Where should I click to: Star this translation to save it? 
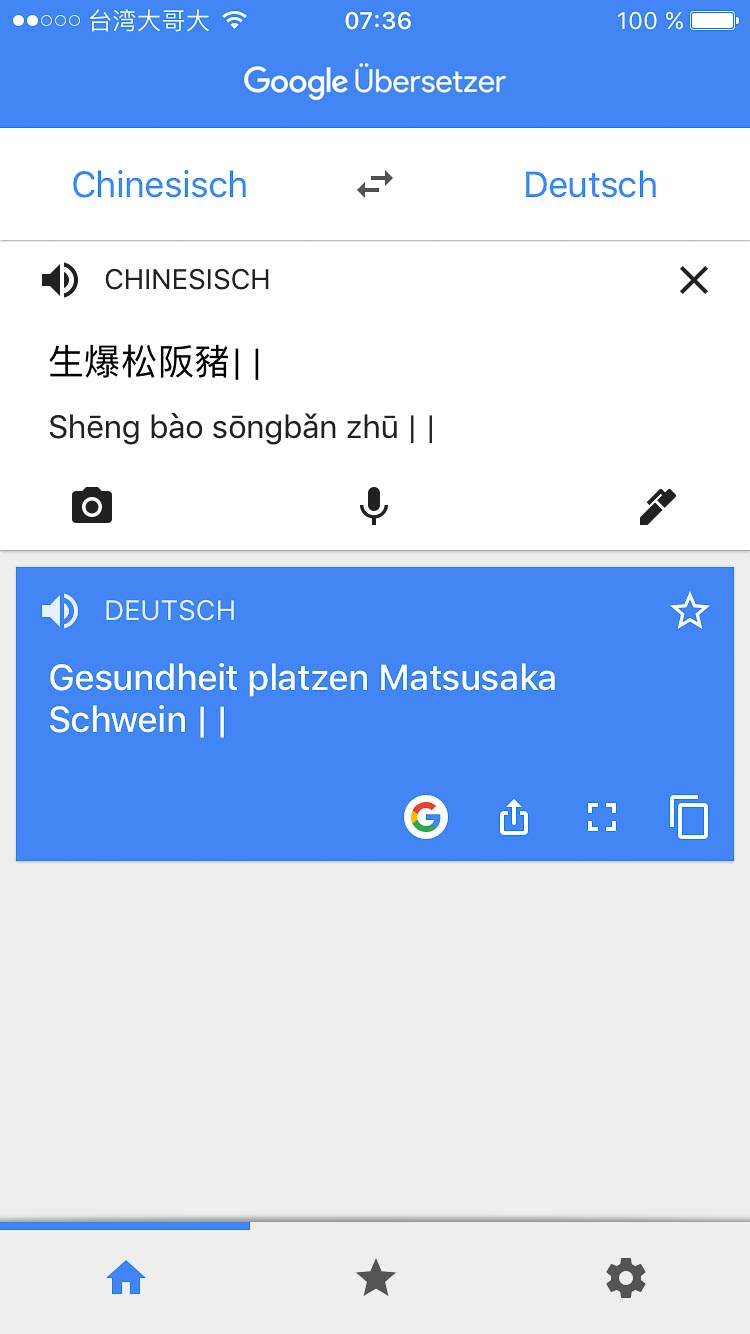690,610
